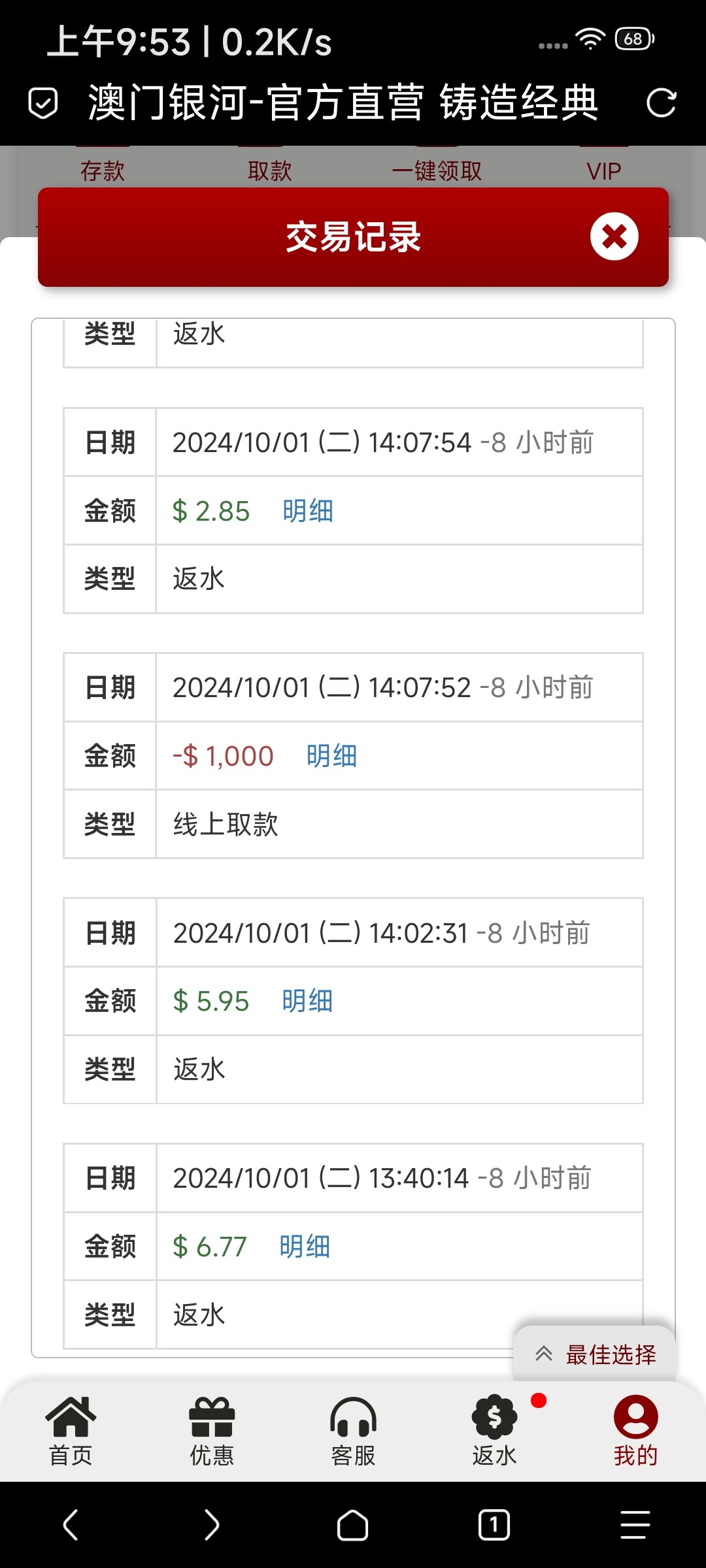Viewport: 706px width, 1568px height.
Task: View 明细 of the -$ 1,000 withdrawal
Action: (331, 756)
